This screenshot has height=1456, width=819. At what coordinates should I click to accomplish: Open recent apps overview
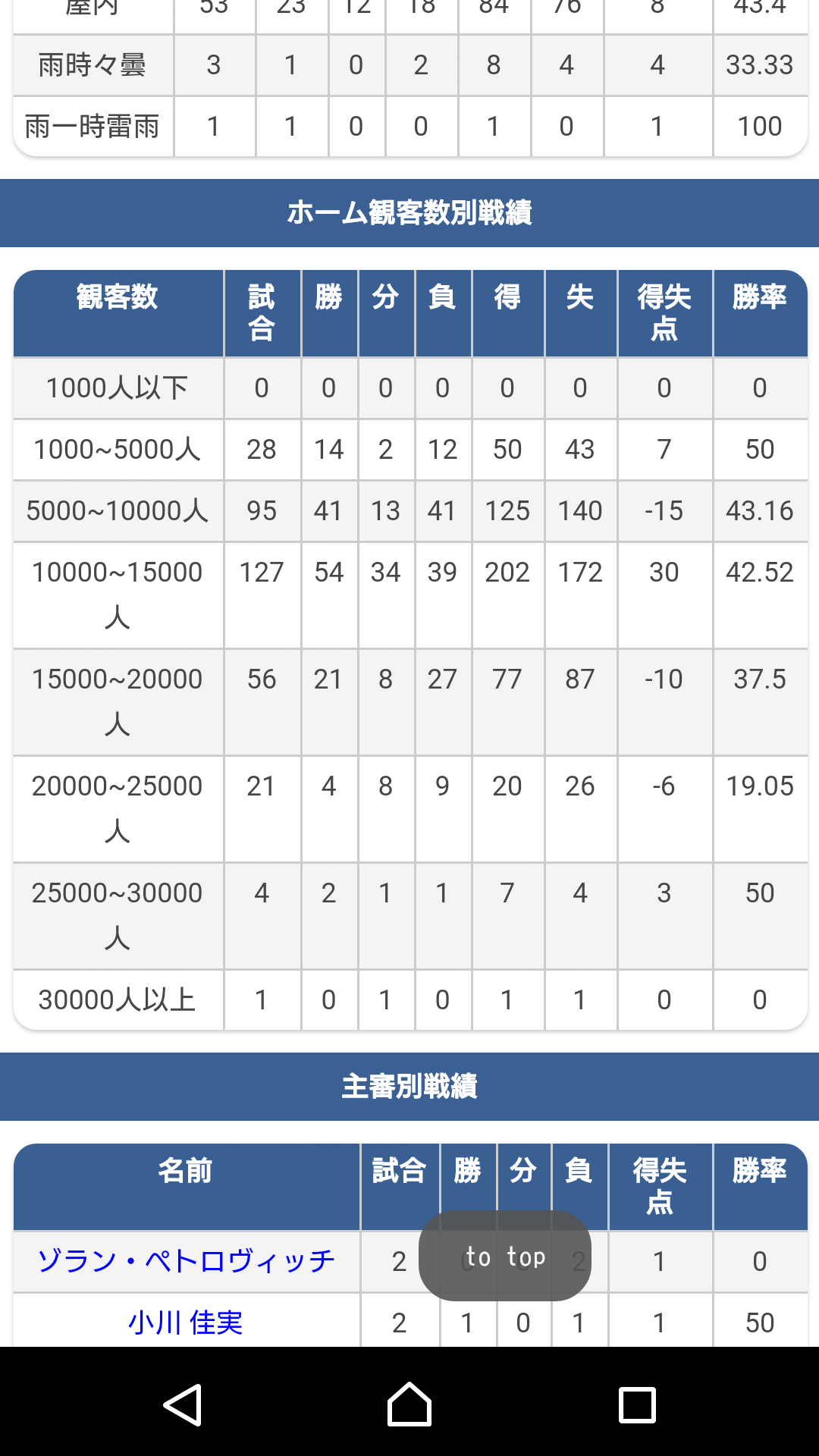click(x=637, y=1404)
